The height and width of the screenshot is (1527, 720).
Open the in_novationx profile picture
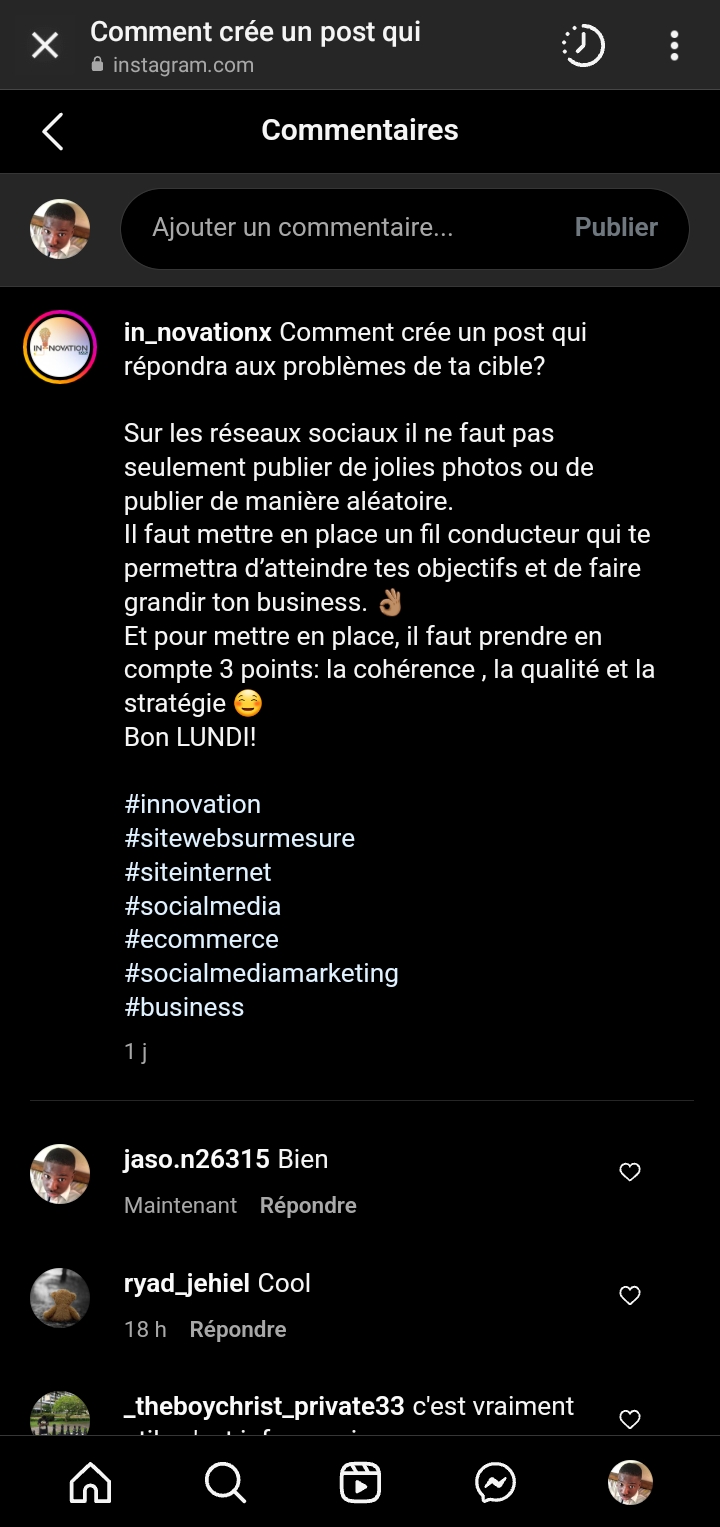coord(60,347)
